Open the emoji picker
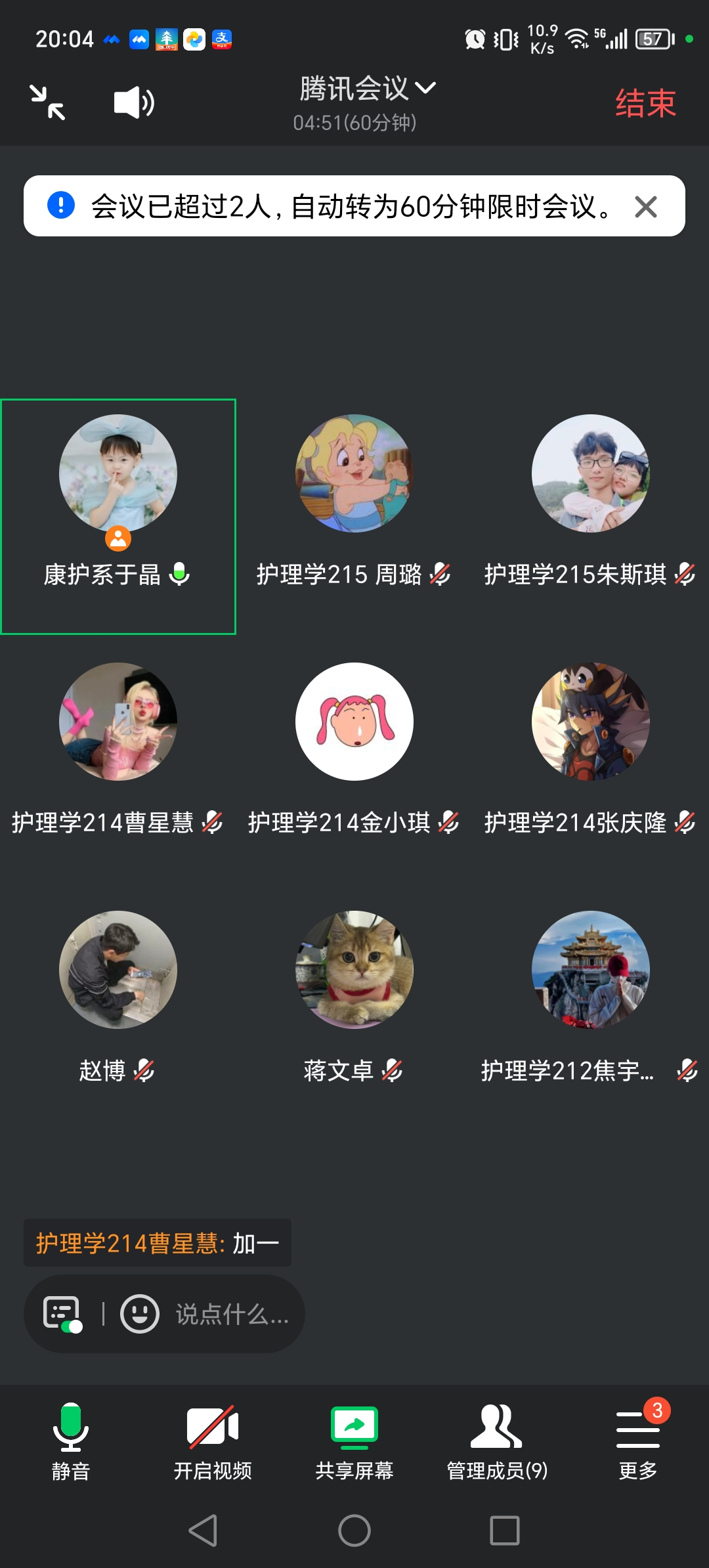The height and width of the screenshot is (1568, 709). pyautogui.click(x=139, y=1314)
